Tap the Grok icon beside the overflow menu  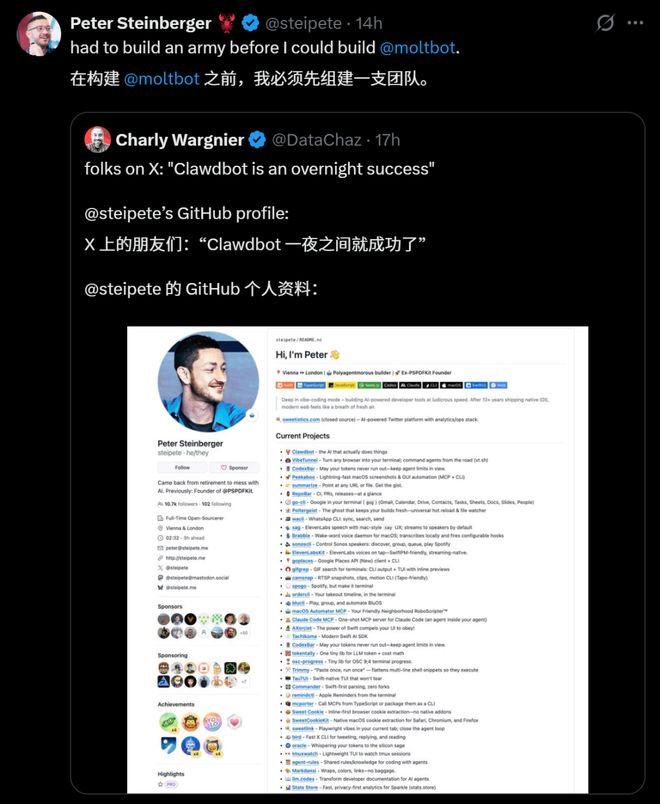pyautogui.click(x=605, y=22)
